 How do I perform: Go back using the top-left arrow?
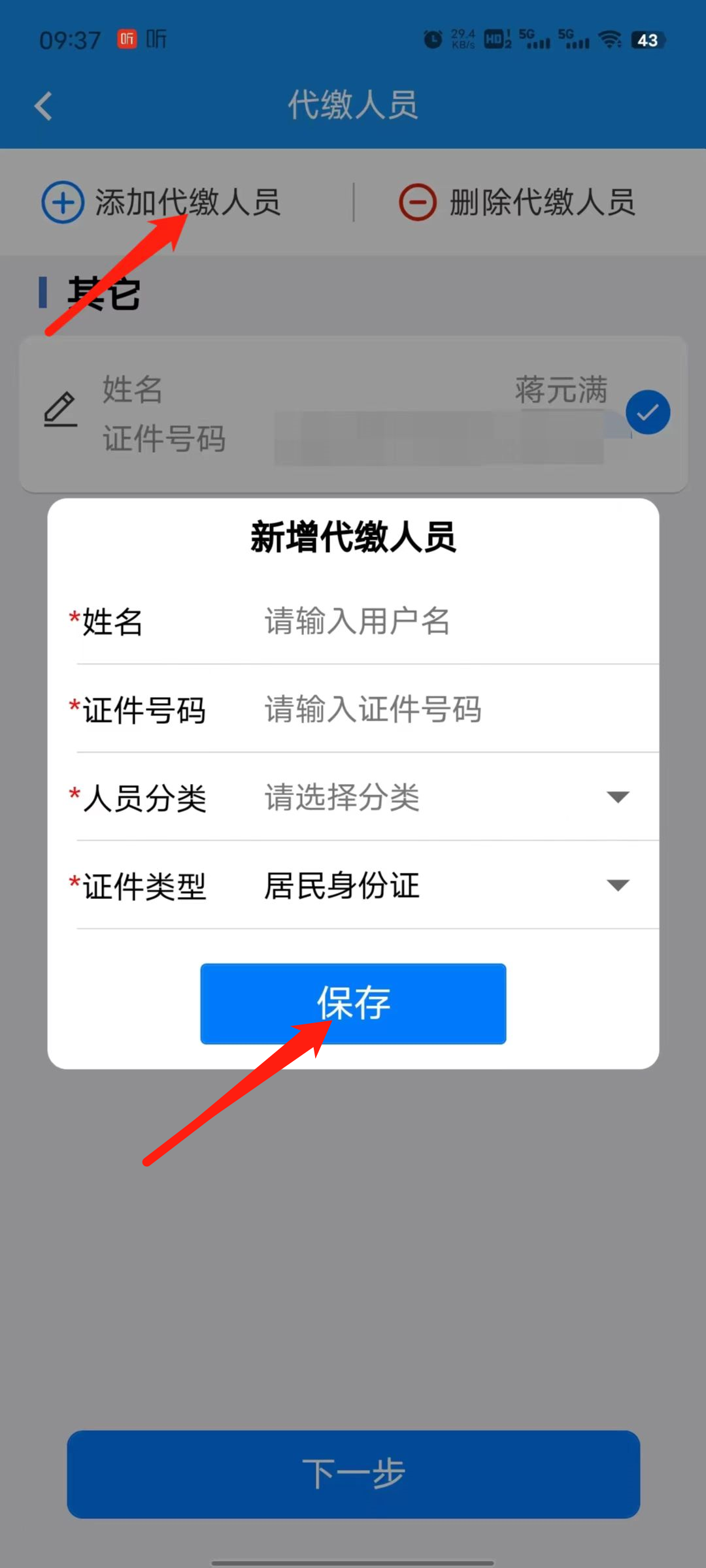click(x=44, y=106)
